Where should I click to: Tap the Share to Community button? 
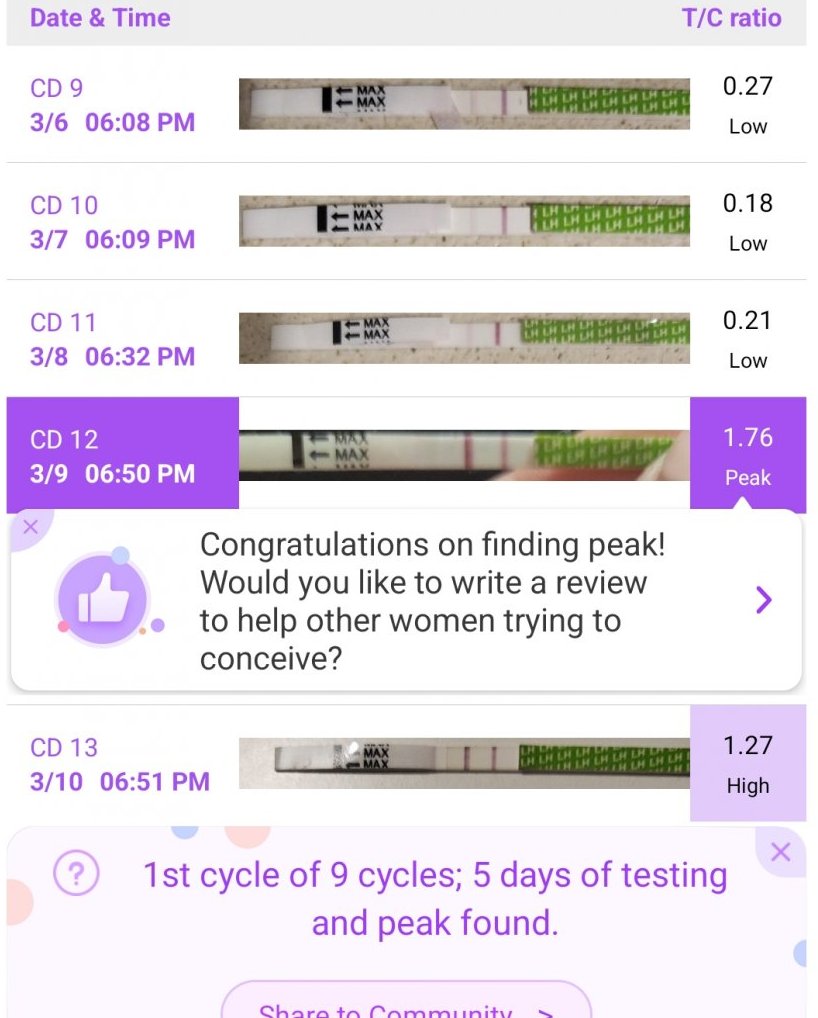pos(406,1005)
